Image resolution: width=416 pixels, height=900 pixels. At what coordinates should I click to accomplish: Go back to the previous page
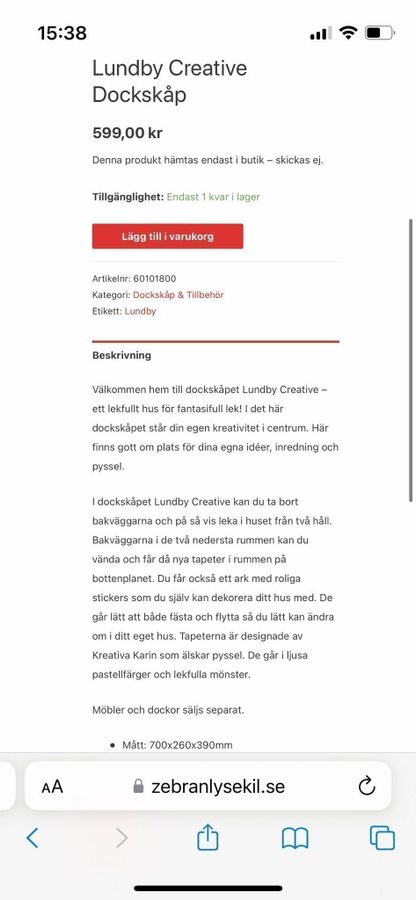point(33,839)
